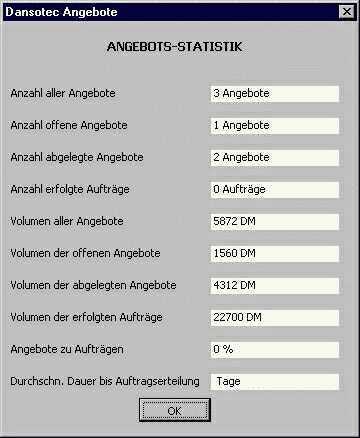Select the Anzahl aller Angebote field
Screen dimensions: 360x438
pos(275,93)
